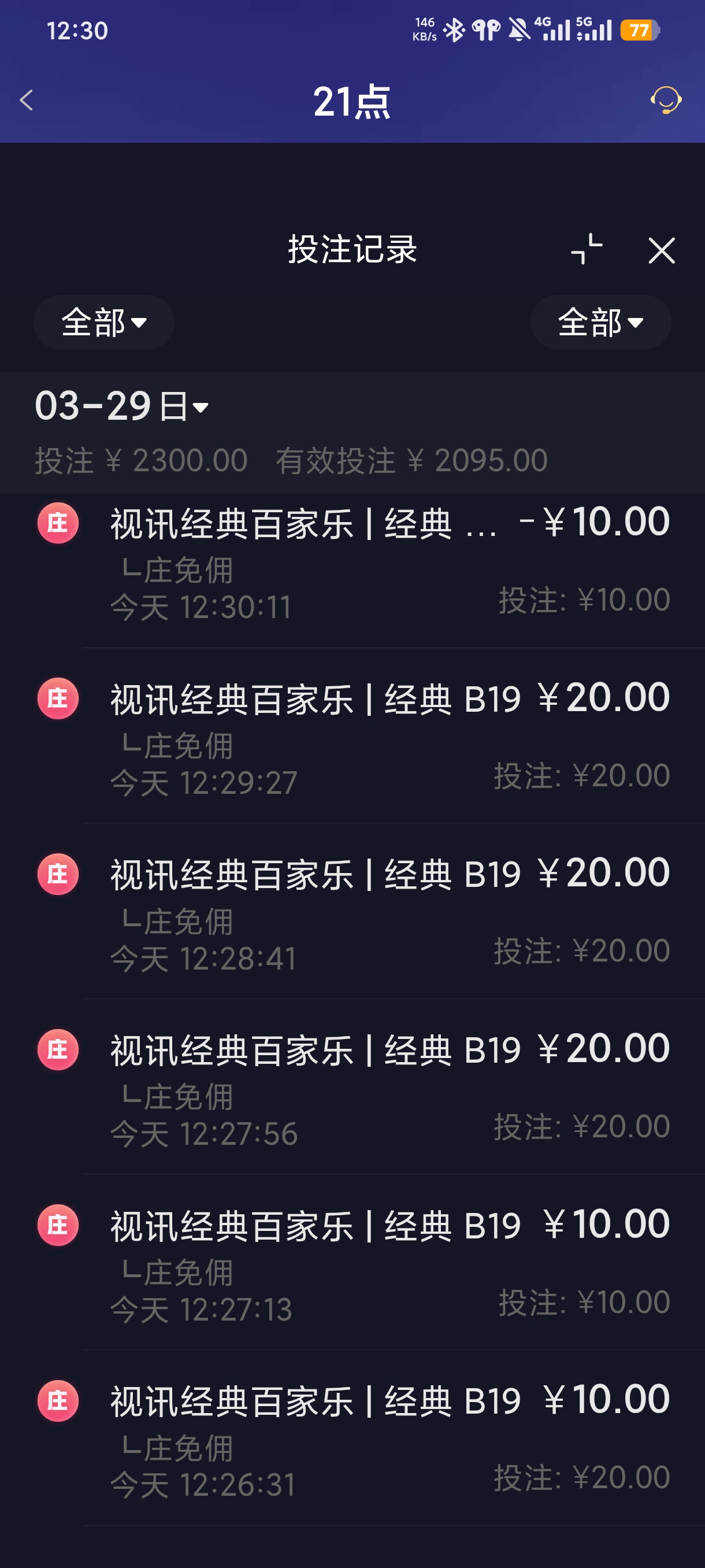Open the right 全部 filter dropdown
This screenshot has height=1568, width=705.
click(x=600, y=323)
